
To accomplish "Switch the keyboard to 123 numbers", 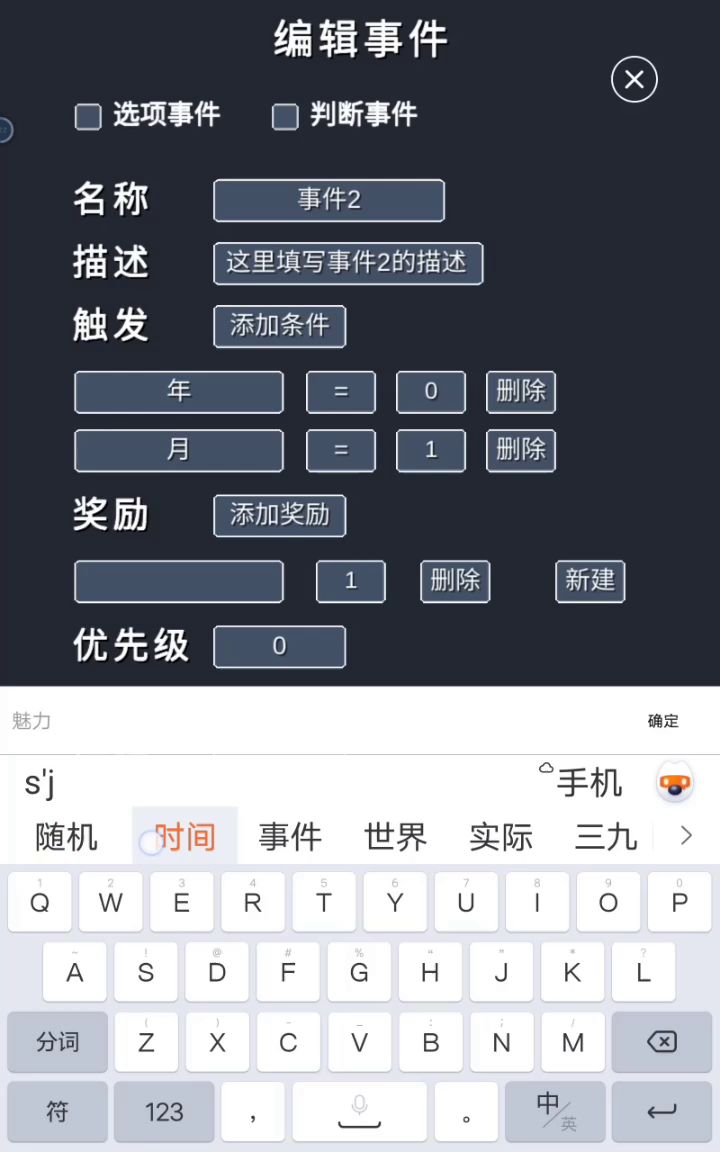I will (x=164, y=1112).
